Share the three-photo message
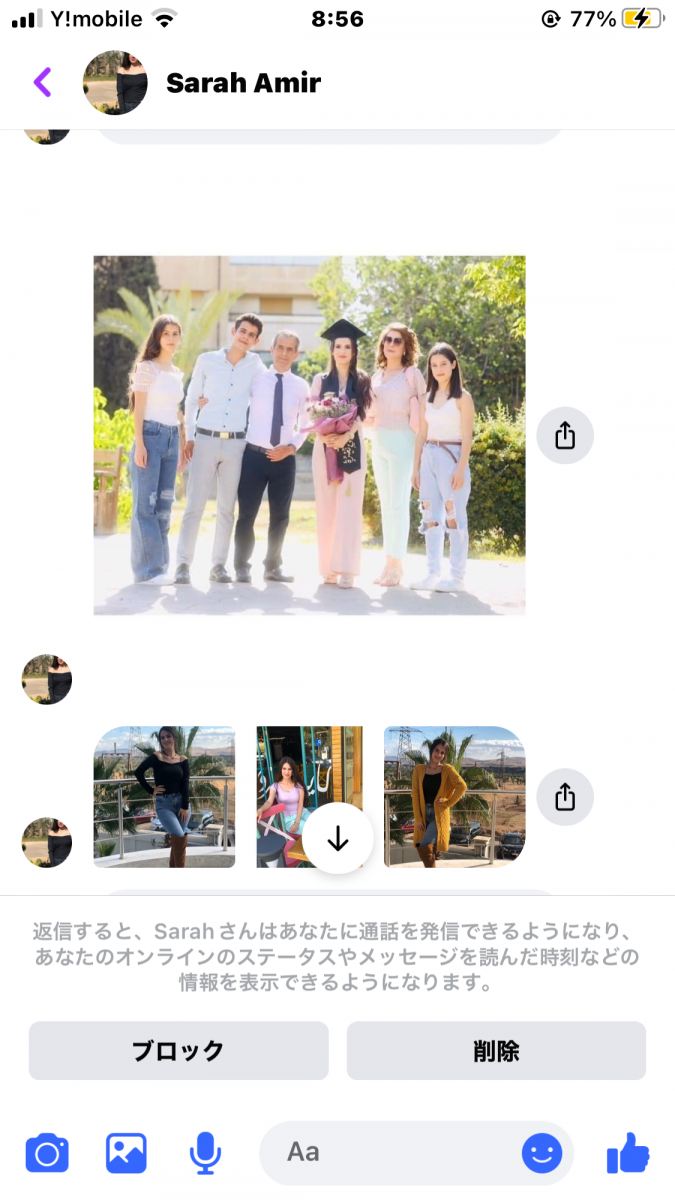Screen dimensions: 675x1200 (x=565, y=797)
